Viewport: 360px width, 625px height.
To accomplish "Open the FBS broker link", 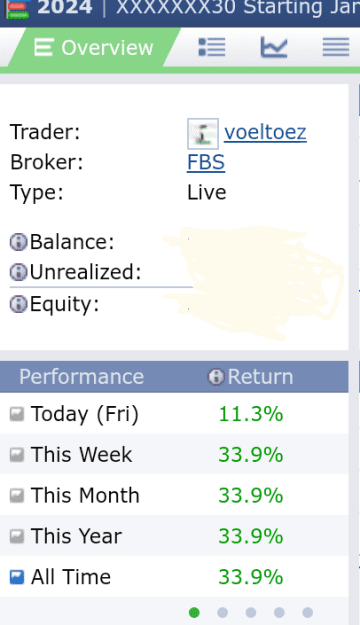I will tap(206, 162).
